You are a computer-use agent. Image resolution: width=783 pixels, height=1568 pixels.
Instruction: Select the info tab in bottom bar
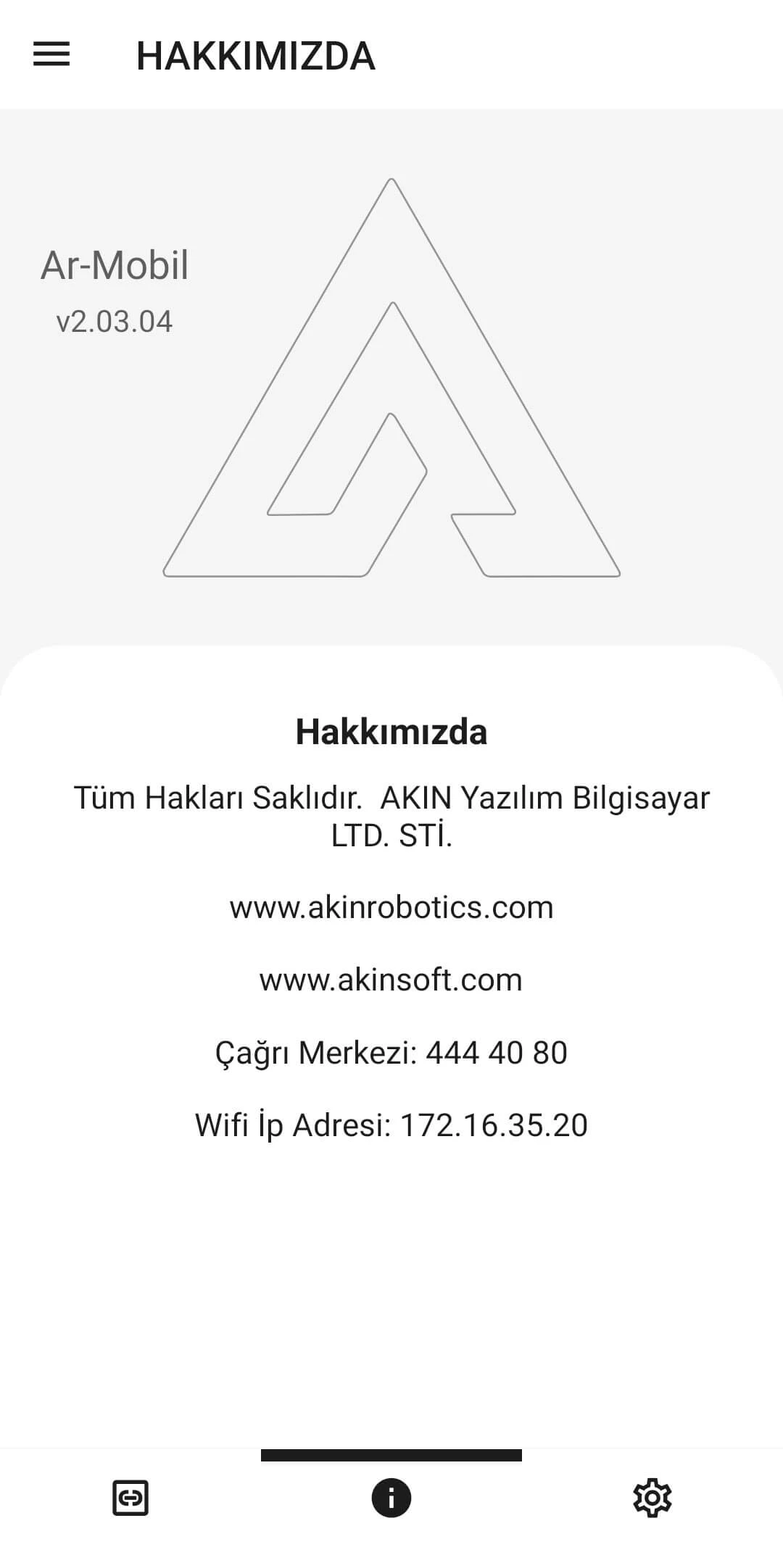coord(391,1497)
